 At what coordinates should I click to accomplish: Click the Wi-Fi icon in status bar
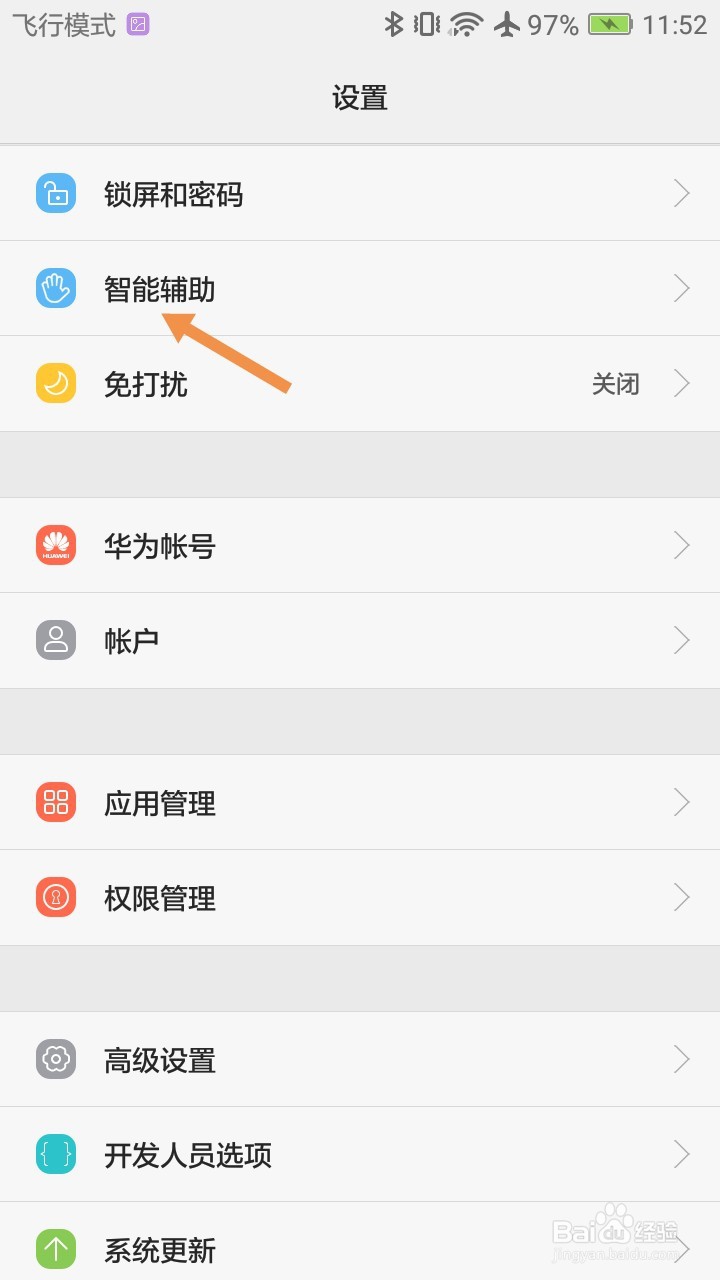tap(466, 24)
